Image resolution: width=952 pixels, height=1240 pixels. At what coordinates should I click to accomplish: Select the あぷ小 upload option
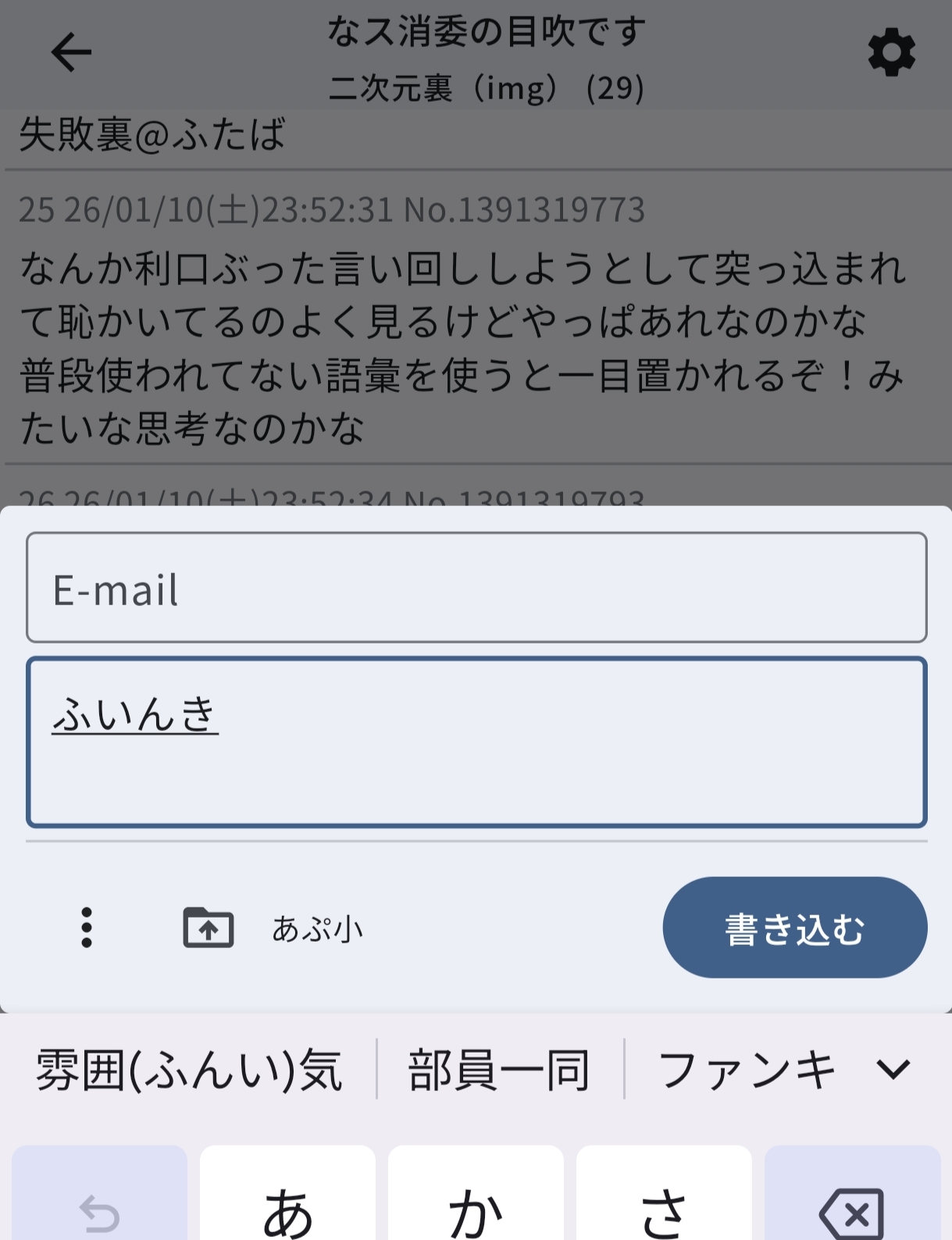[x=317, y=929]
